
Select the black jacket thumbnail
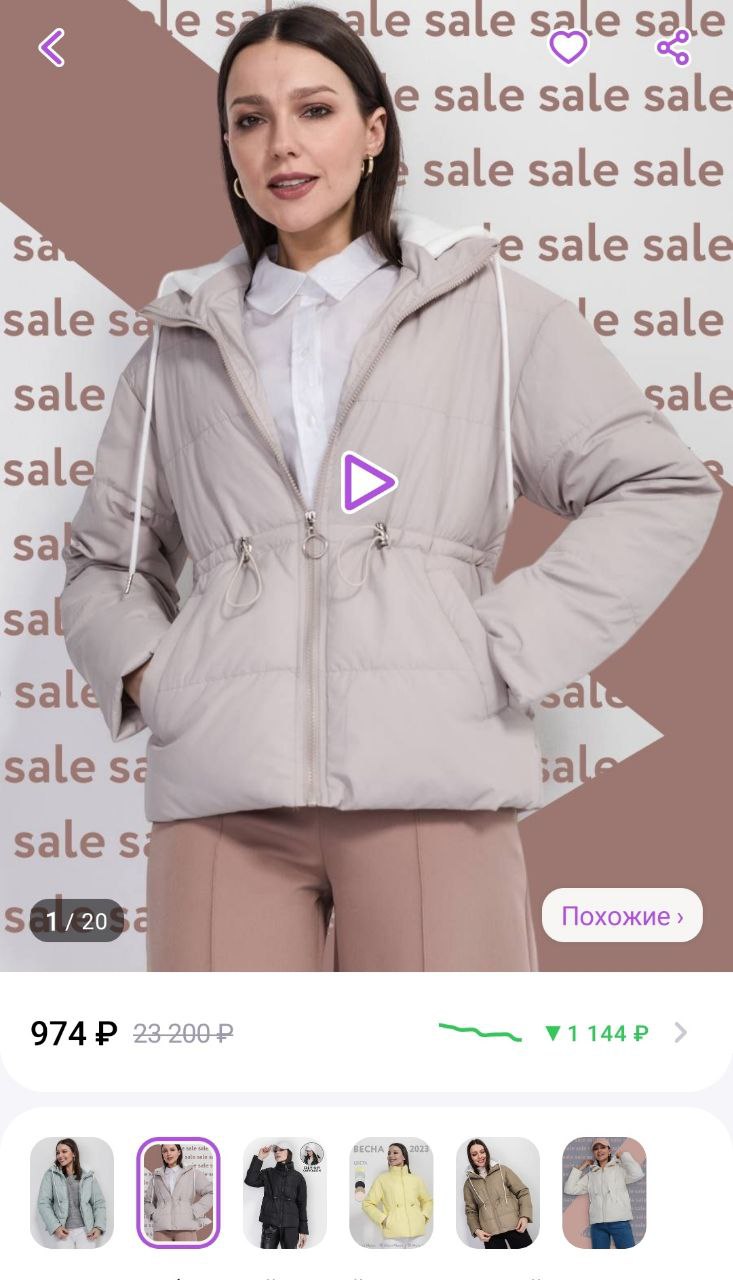pos(285,1192)
